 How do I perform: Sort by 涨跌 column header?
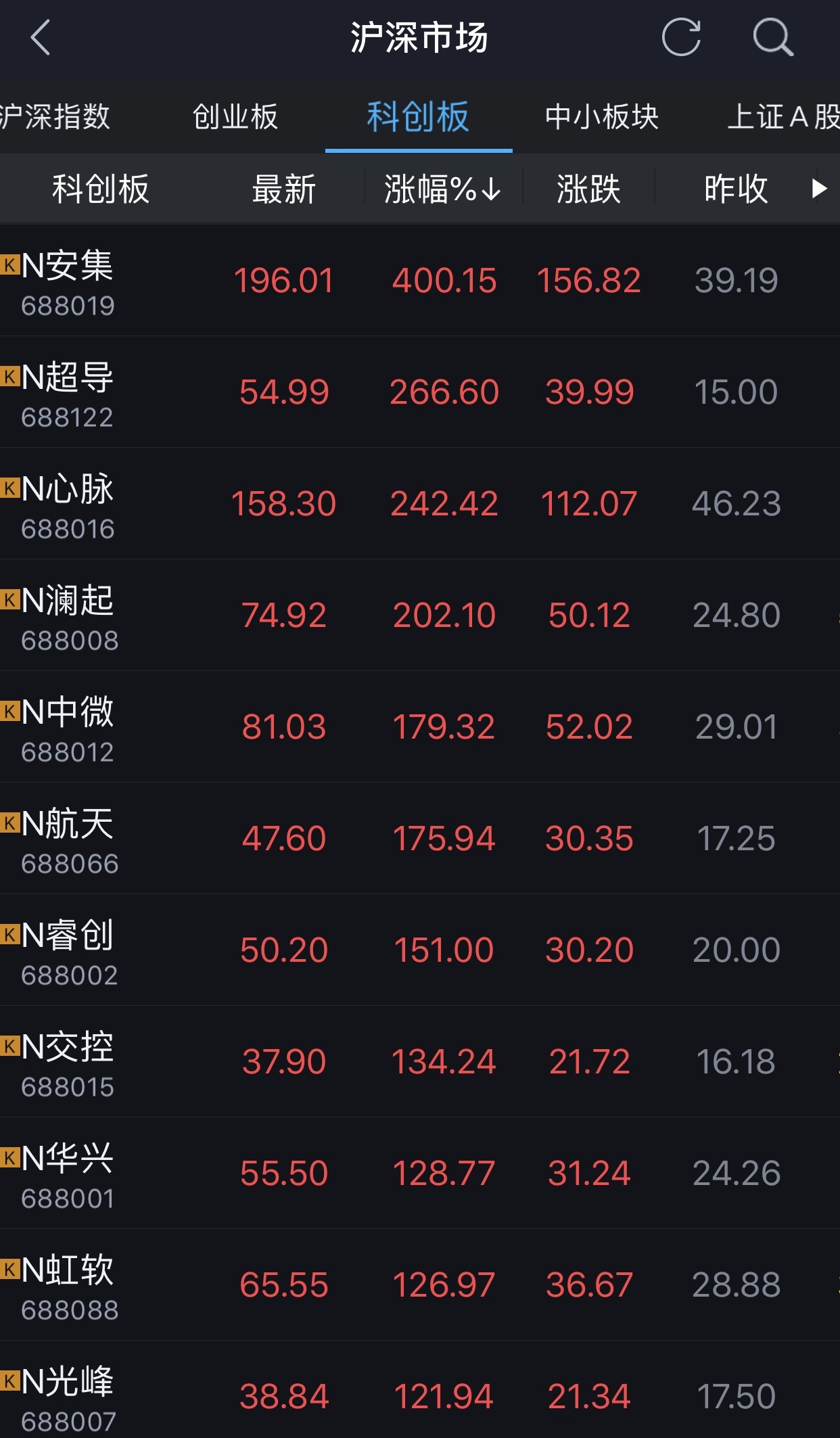pos(588,189)
